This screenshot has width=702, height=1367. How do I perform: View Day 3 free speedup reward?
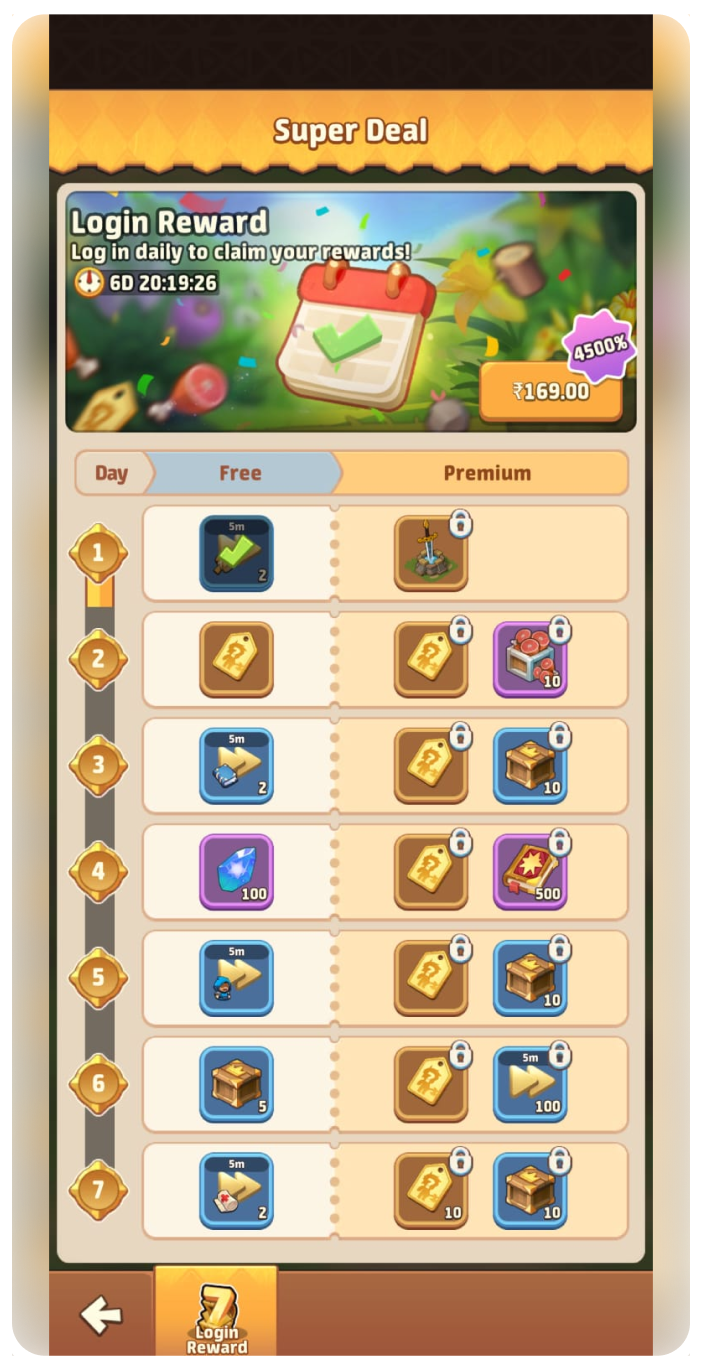coord(236,765)
